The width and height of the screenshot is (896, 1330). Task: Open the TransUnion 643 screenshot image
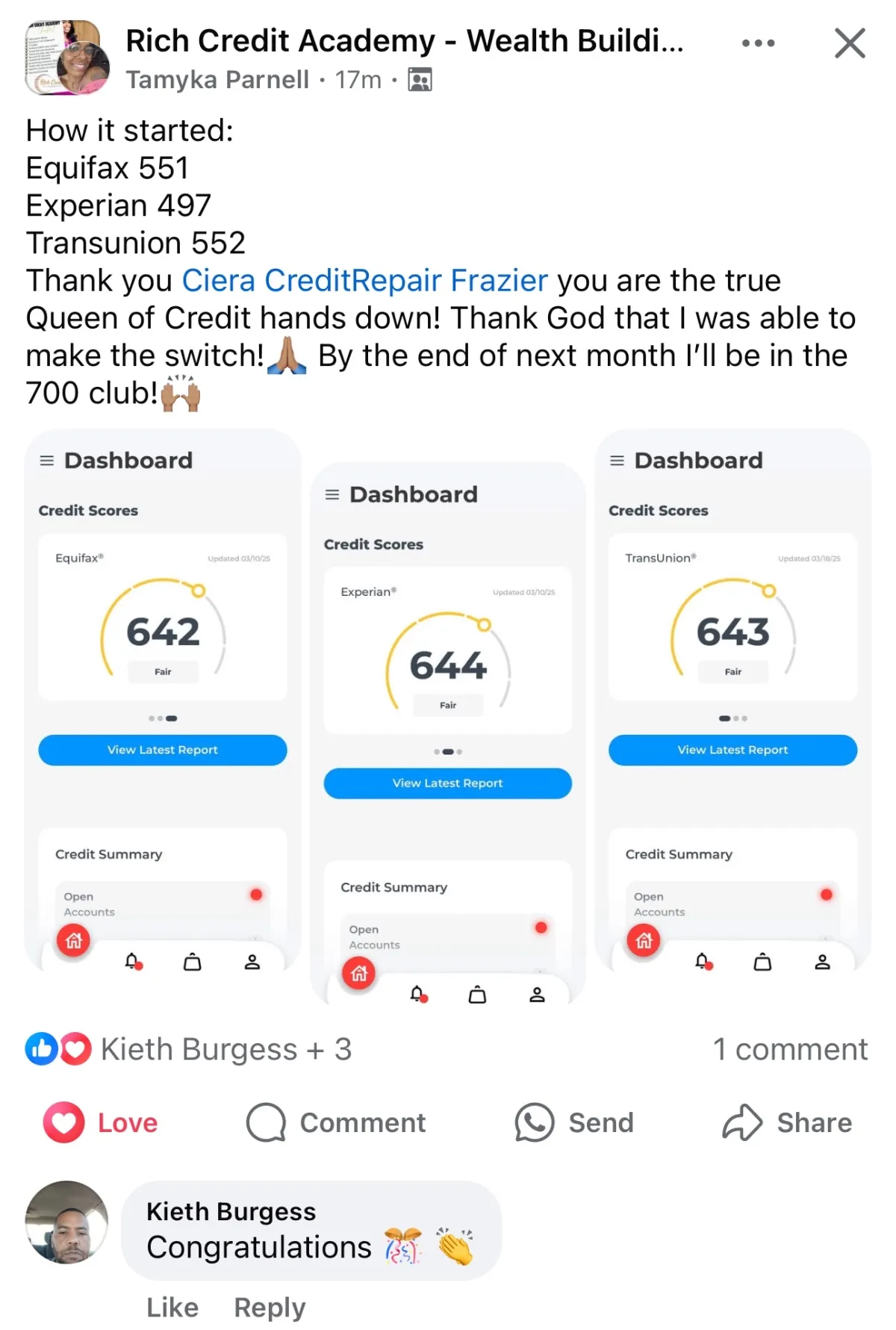[732, 700]
